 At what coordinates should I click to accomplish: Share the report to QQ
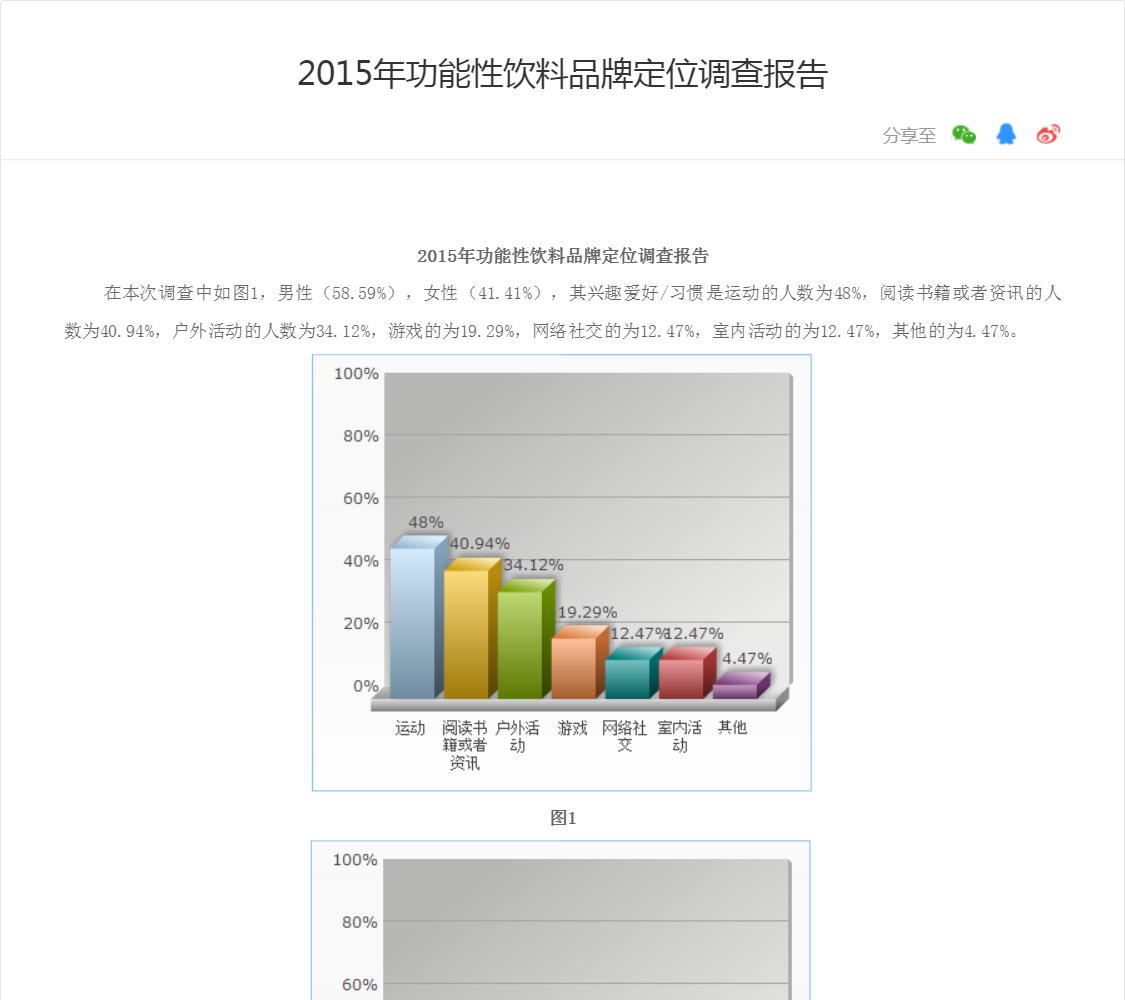click(1006, 135)
